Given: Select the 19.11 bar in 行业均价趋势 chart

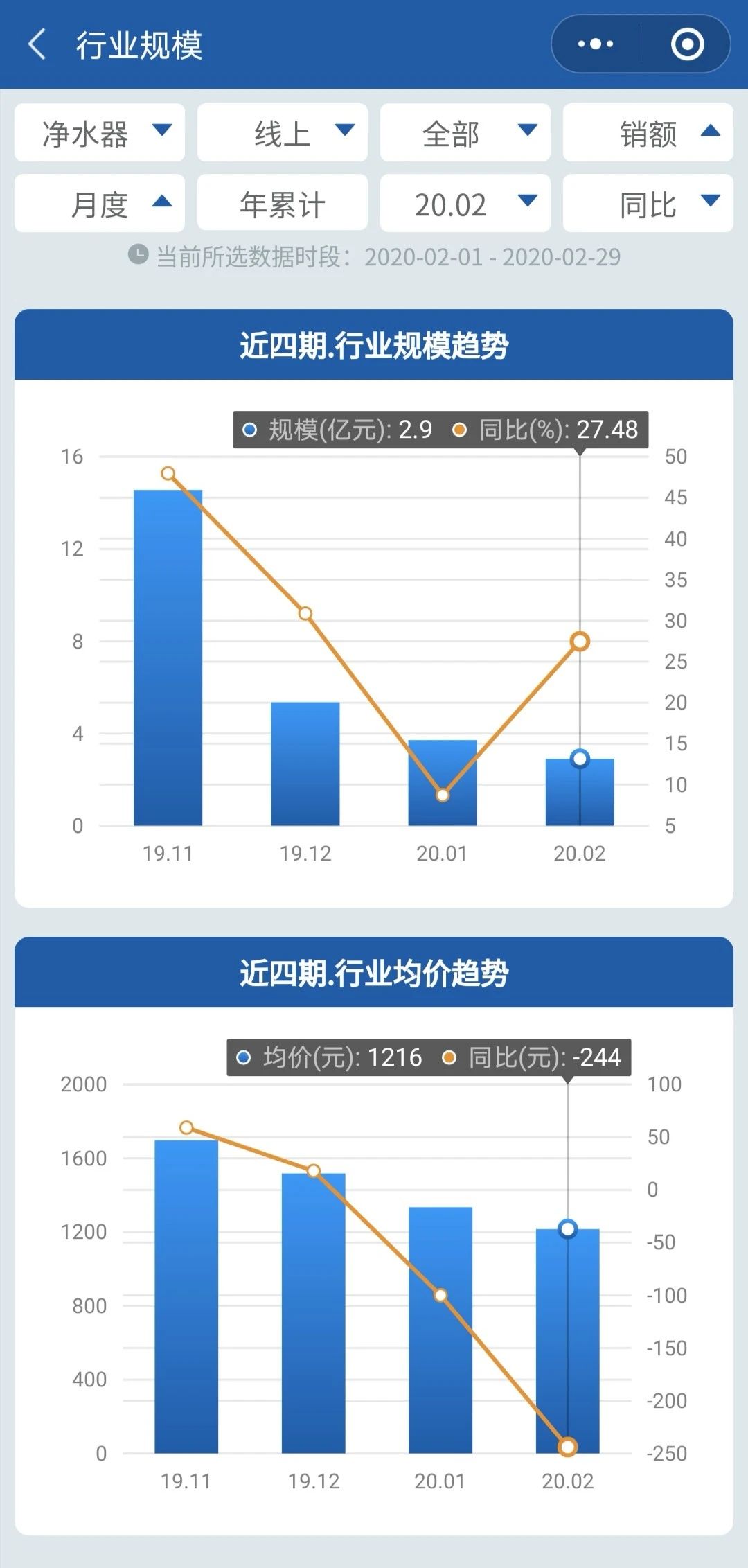Looking at the screenshot, I should (x=186, y=1297).
